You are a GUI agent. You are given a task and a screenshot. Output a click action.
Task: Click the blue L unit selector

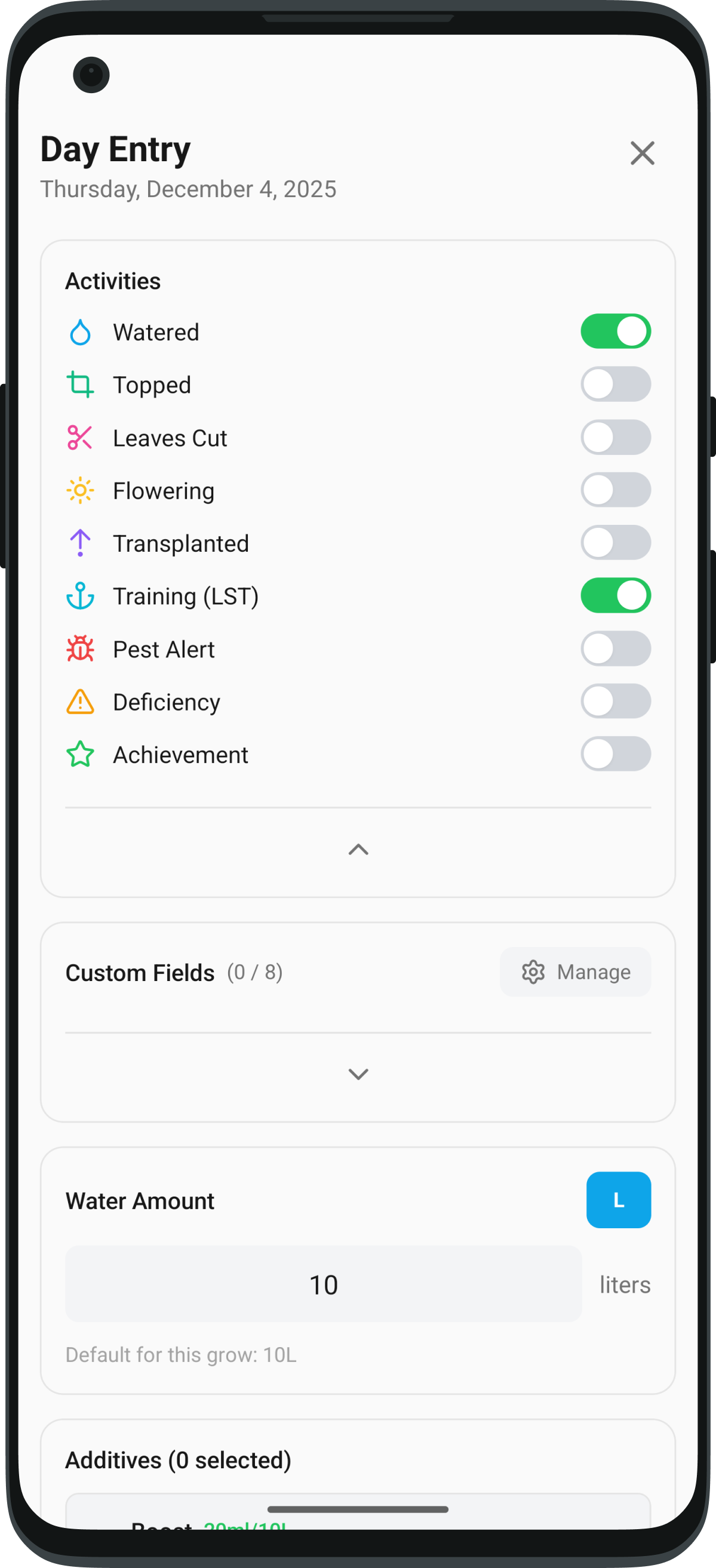point(619,1200)
